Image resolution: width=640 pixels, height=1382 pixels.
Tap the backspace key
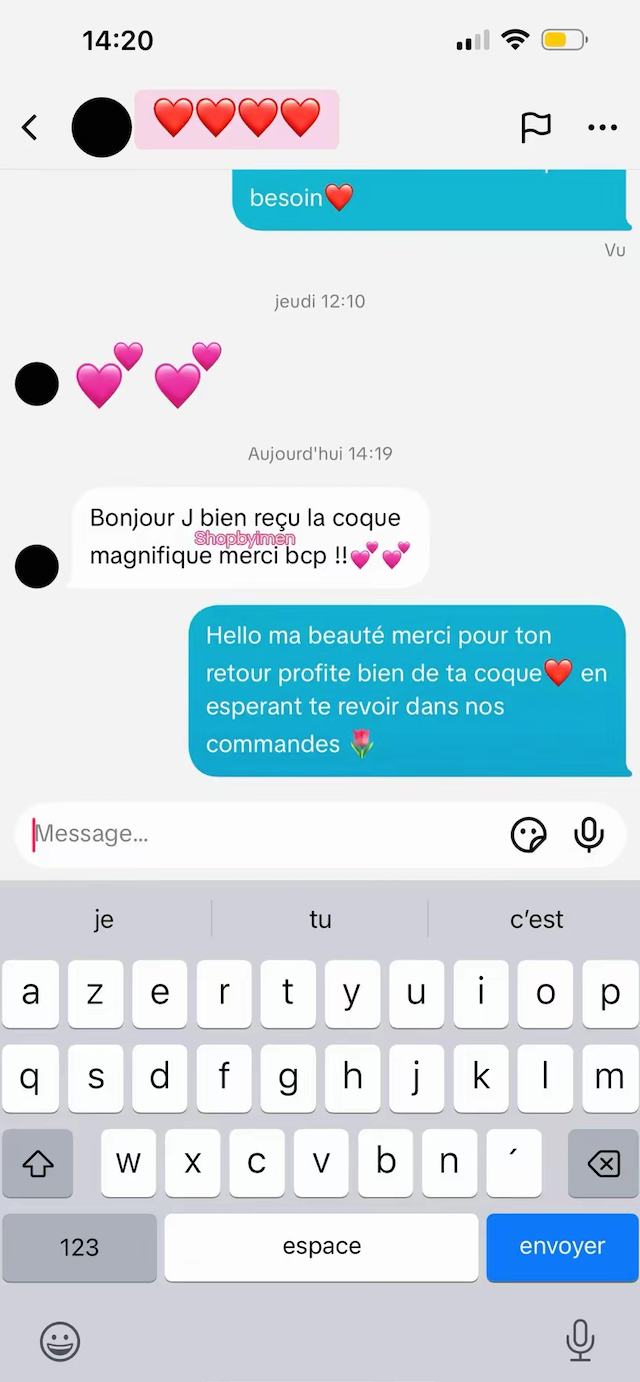pyautogui.click(x=603, y=1163)
